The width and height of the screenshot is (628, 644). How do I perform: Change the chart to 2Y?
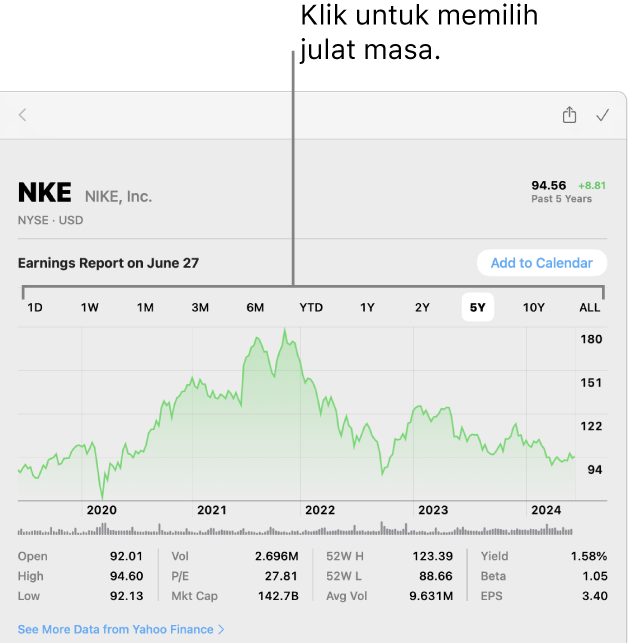422,307
